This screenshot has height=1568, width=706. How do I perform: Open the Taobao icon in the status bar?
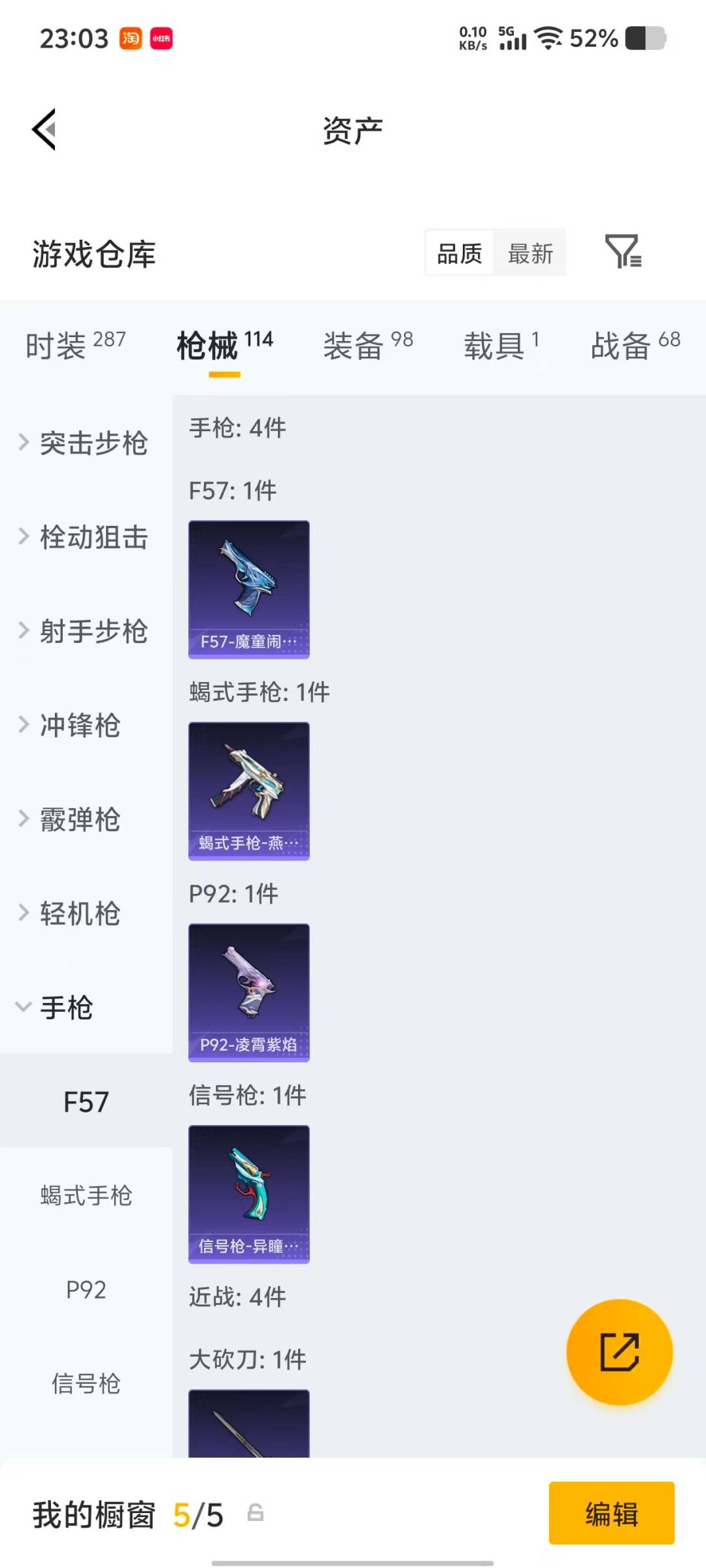130,39
